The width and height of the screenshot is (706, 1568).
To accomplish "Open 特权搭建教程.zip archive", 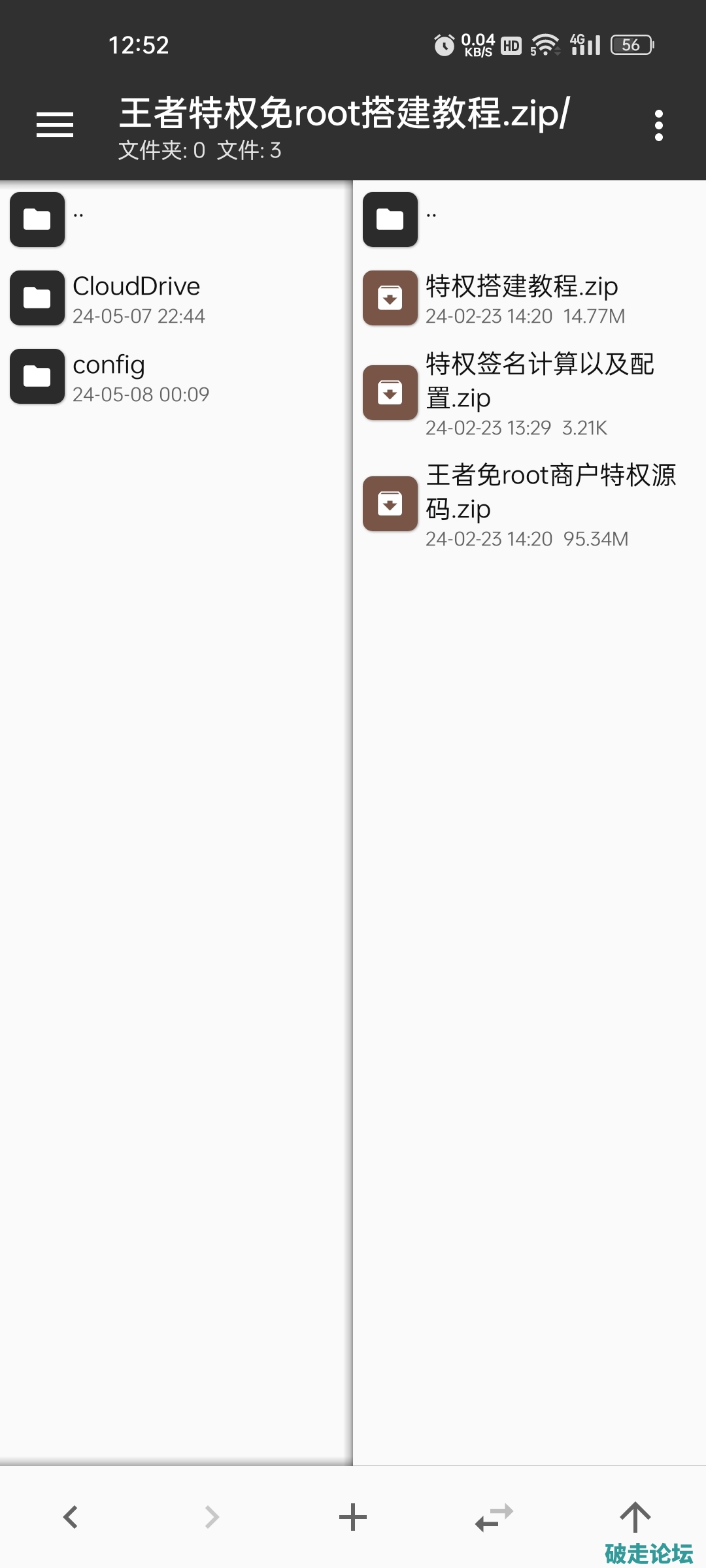I will coord(522,298).
